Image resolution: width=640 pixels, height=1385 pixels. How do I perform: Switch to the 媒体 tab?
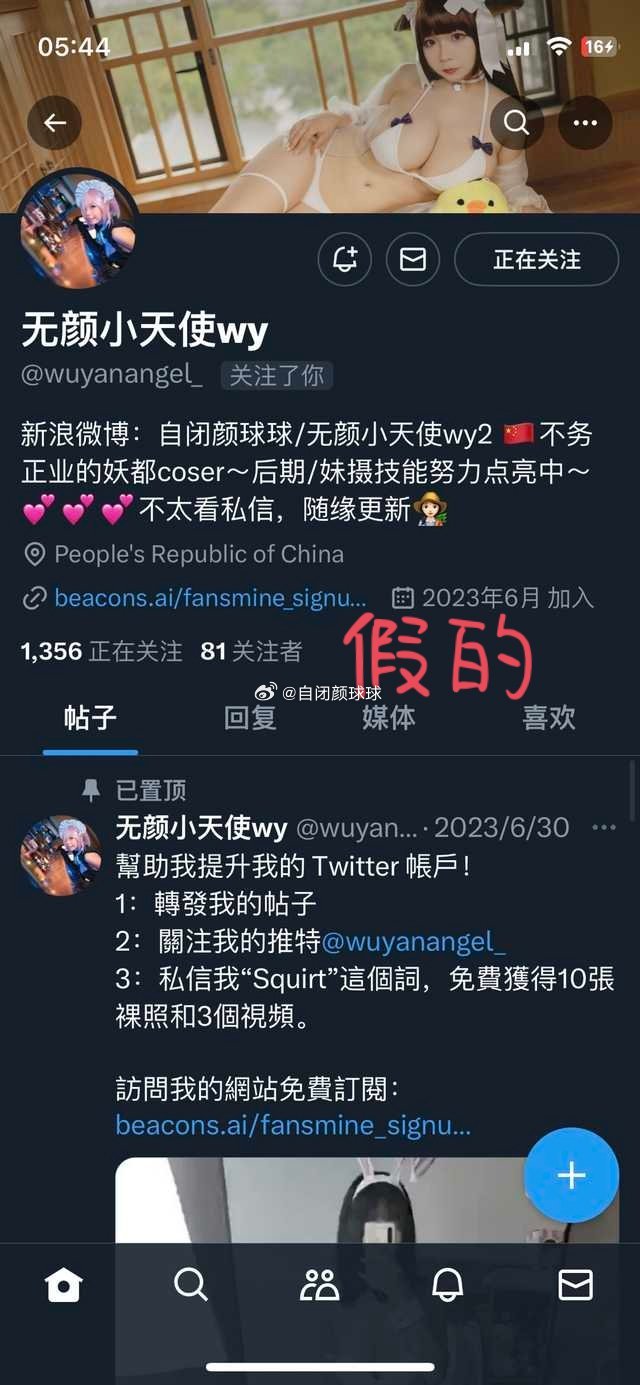(x=389, y=717)
